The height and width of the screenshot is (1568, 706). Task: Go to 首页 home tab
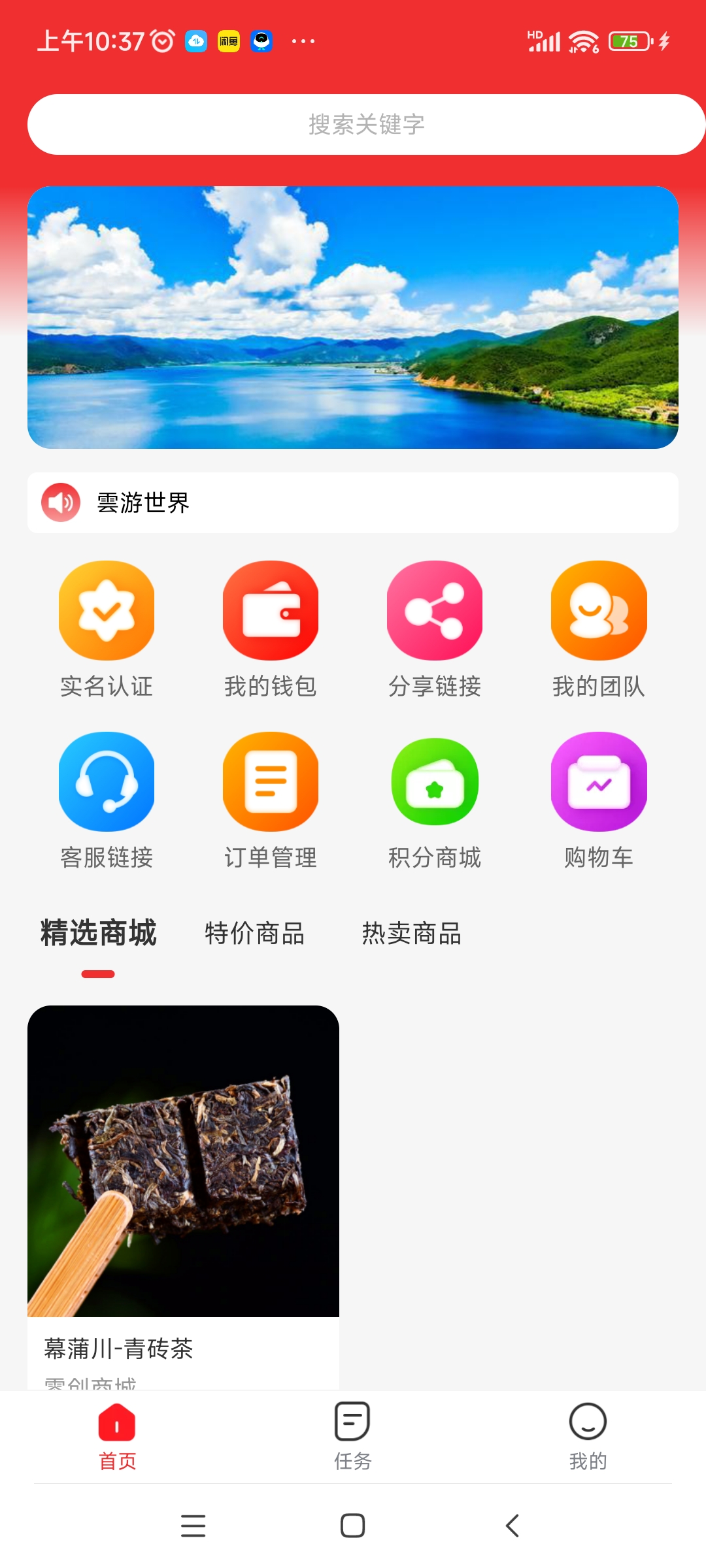[x=117, y=1435]
